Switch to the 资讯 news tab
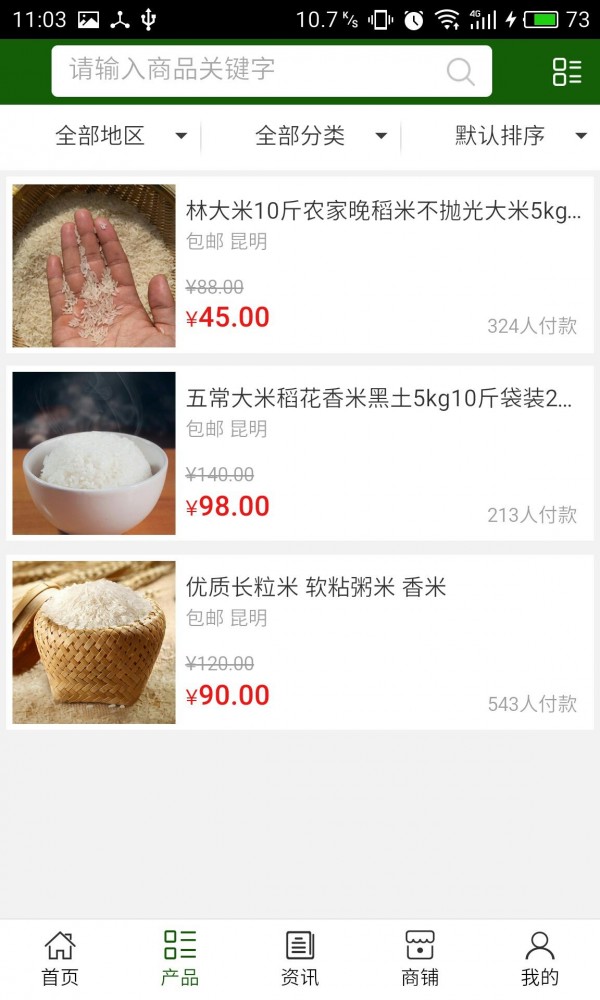600x1000 pixels. [x=300, y=958]
